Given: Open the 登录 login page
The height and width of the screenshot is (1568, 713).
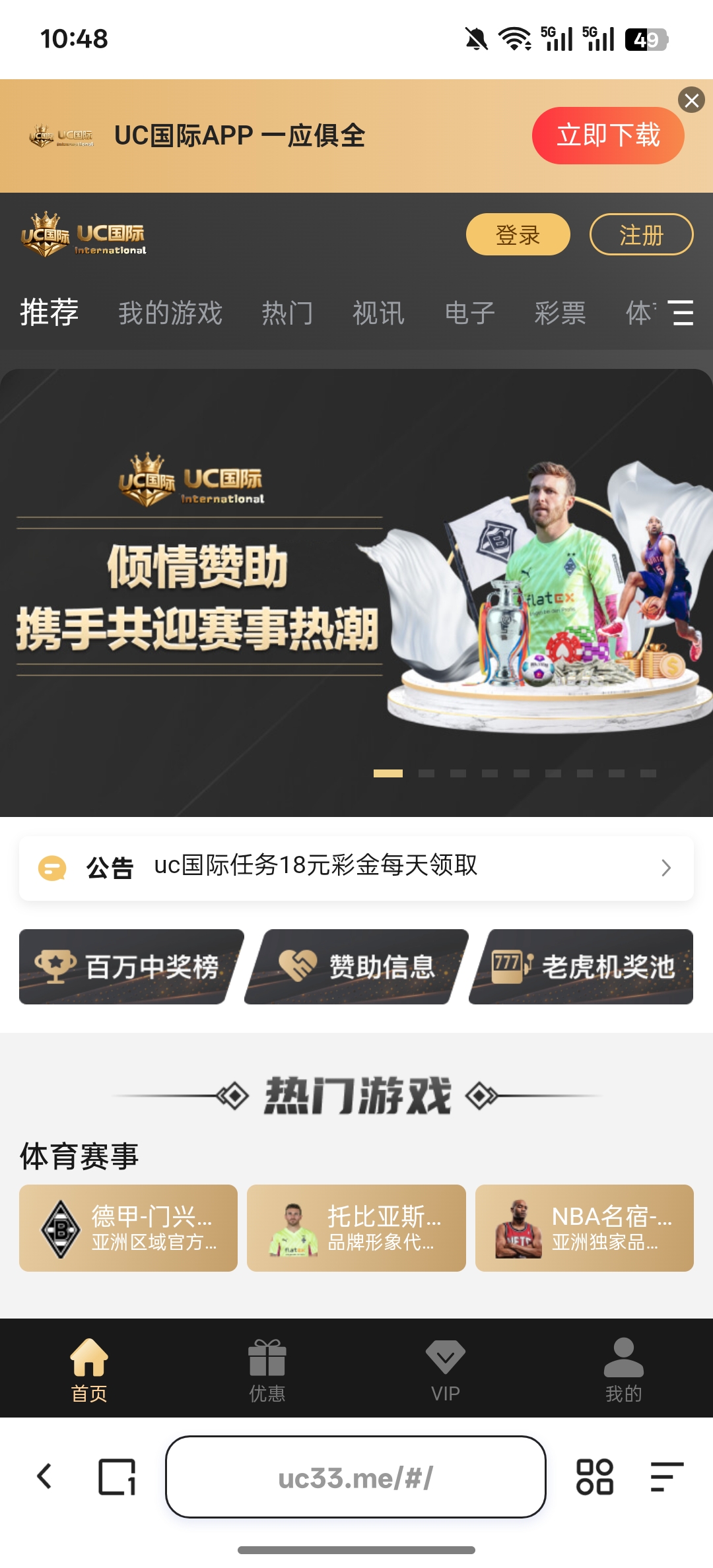Looking at the screenshot, I should (518, 234).
